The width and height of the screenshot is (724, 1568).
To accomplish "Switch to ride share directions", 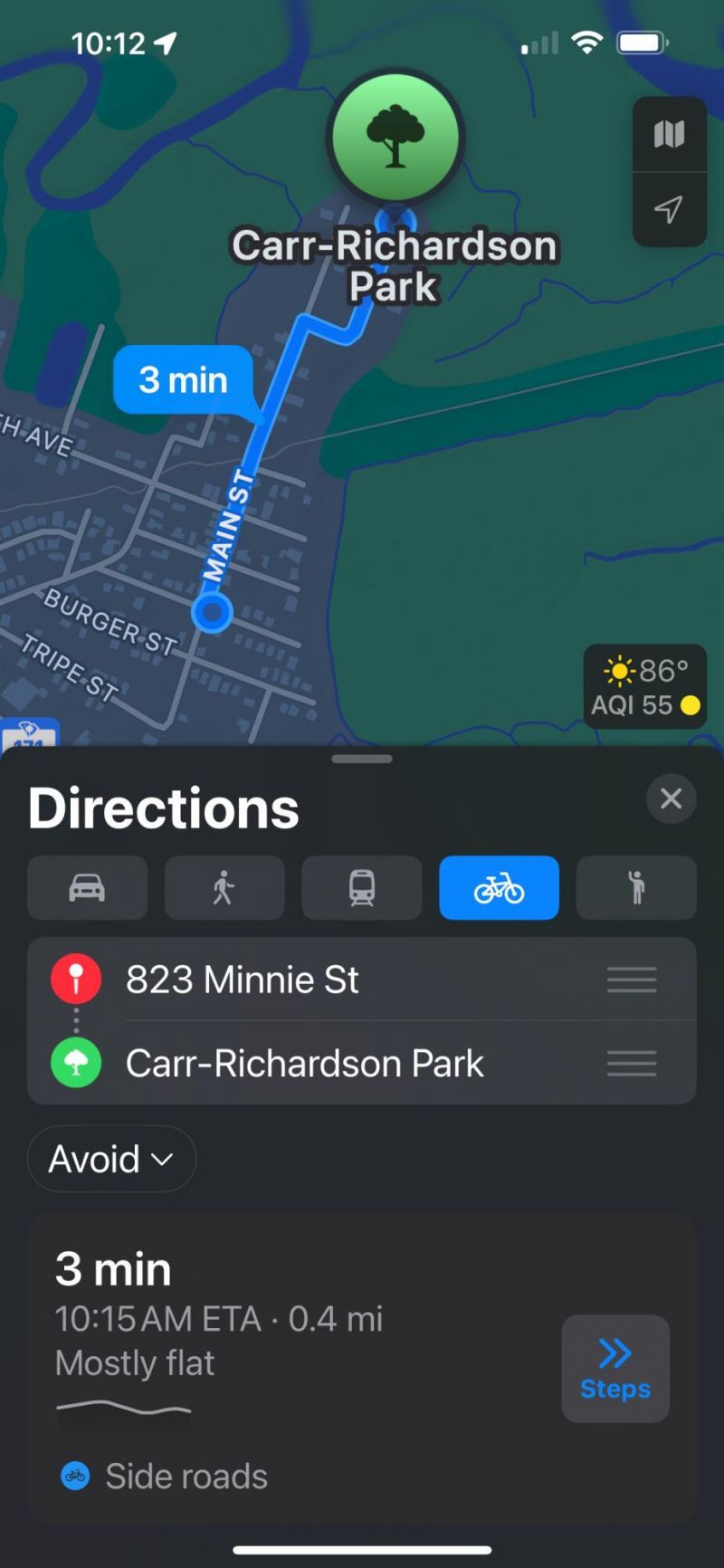I will click(636, 888).
